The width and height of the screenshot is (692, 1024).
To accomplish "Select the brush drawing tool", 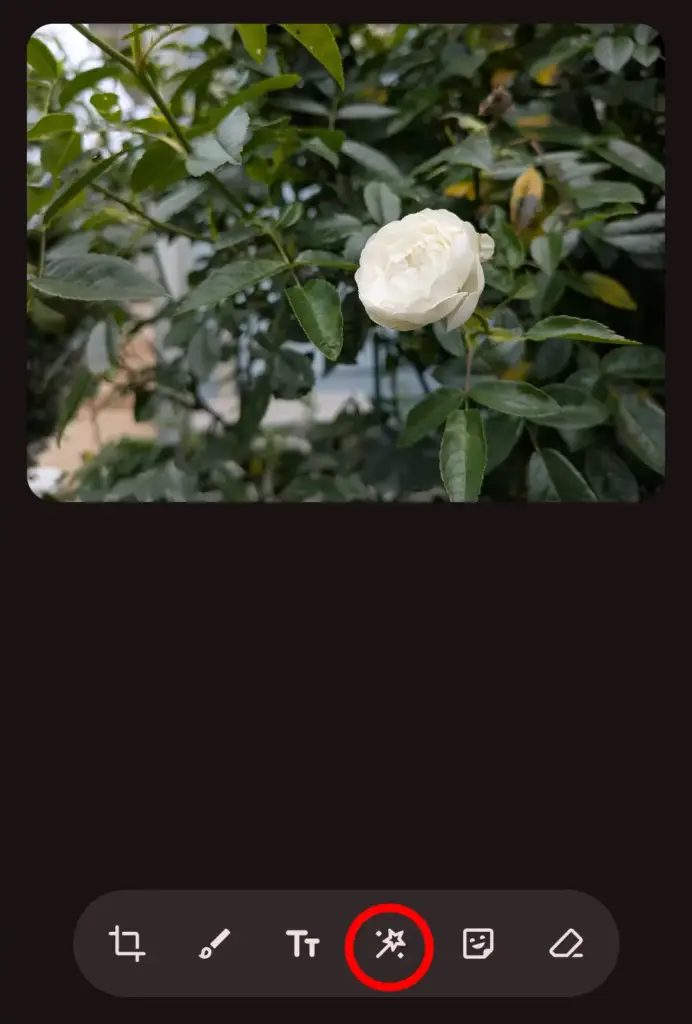I will [x=214, y=943].
